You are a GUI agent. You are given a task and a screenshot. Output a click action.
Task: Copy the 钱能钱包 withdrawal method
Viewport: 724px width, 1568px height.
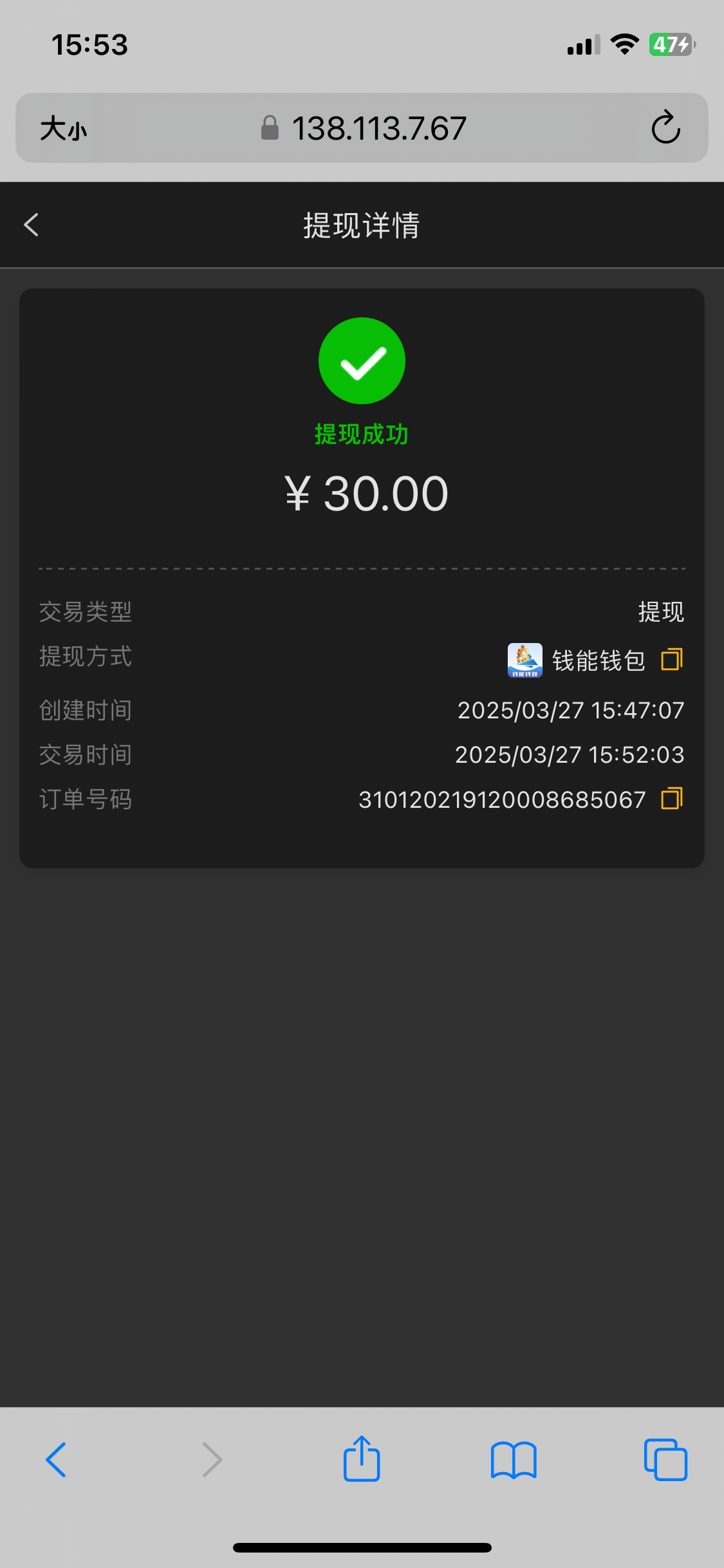(x=671, y=659)
